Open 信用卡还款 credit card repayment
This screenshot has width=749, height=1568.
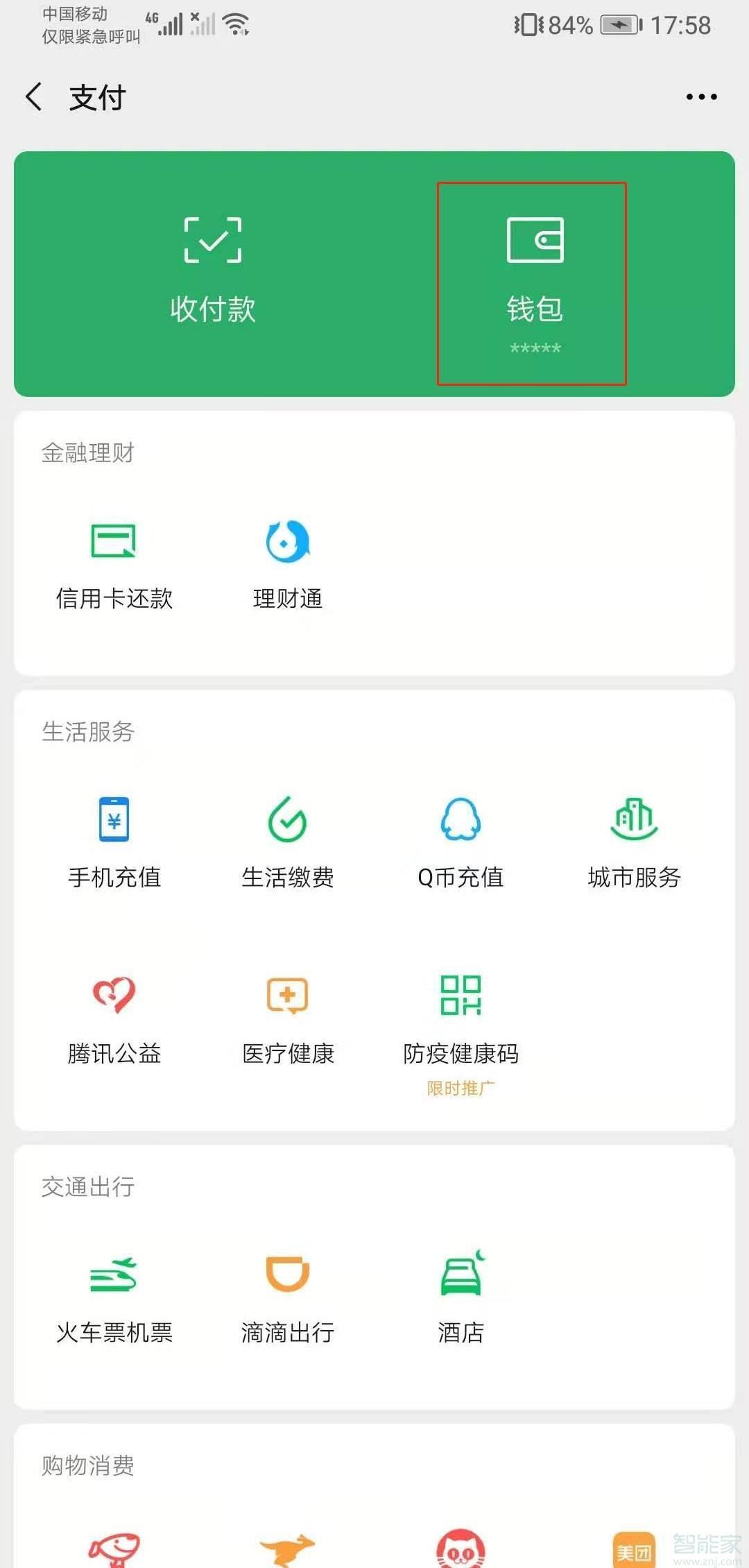click(113, 562)
